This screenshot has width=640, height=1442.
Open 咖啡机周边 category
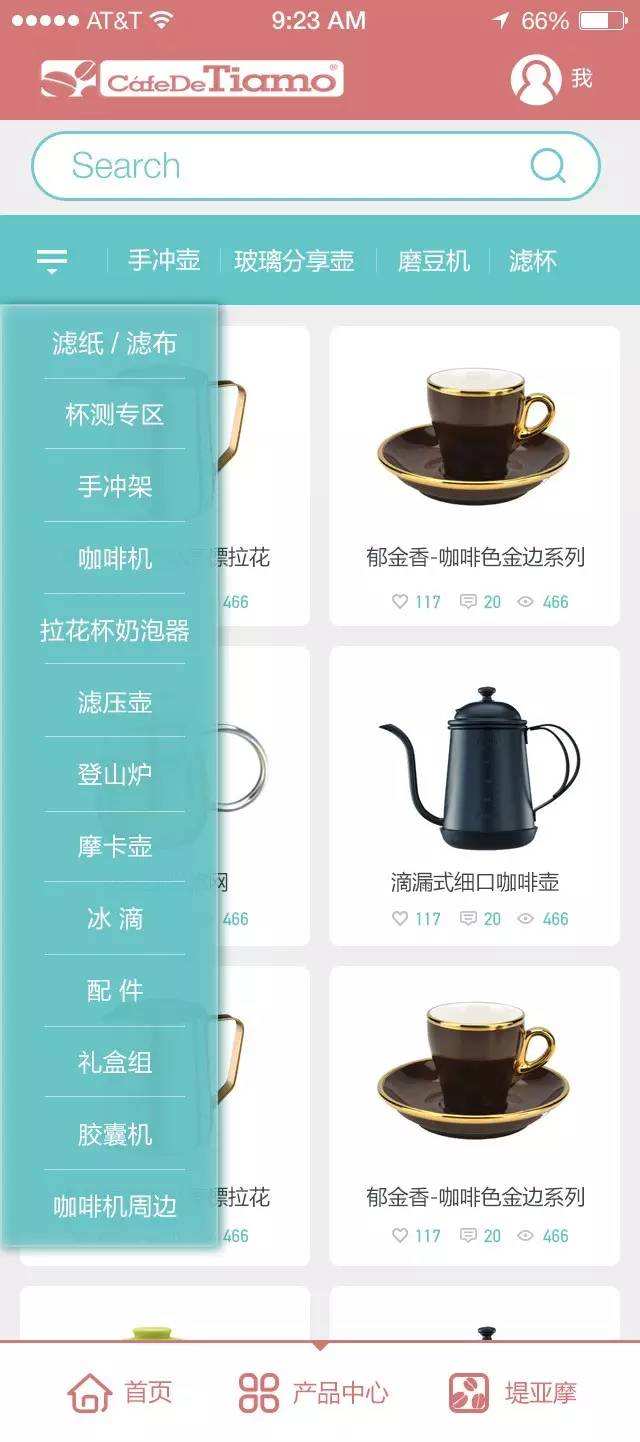(x=114, y=1207)
